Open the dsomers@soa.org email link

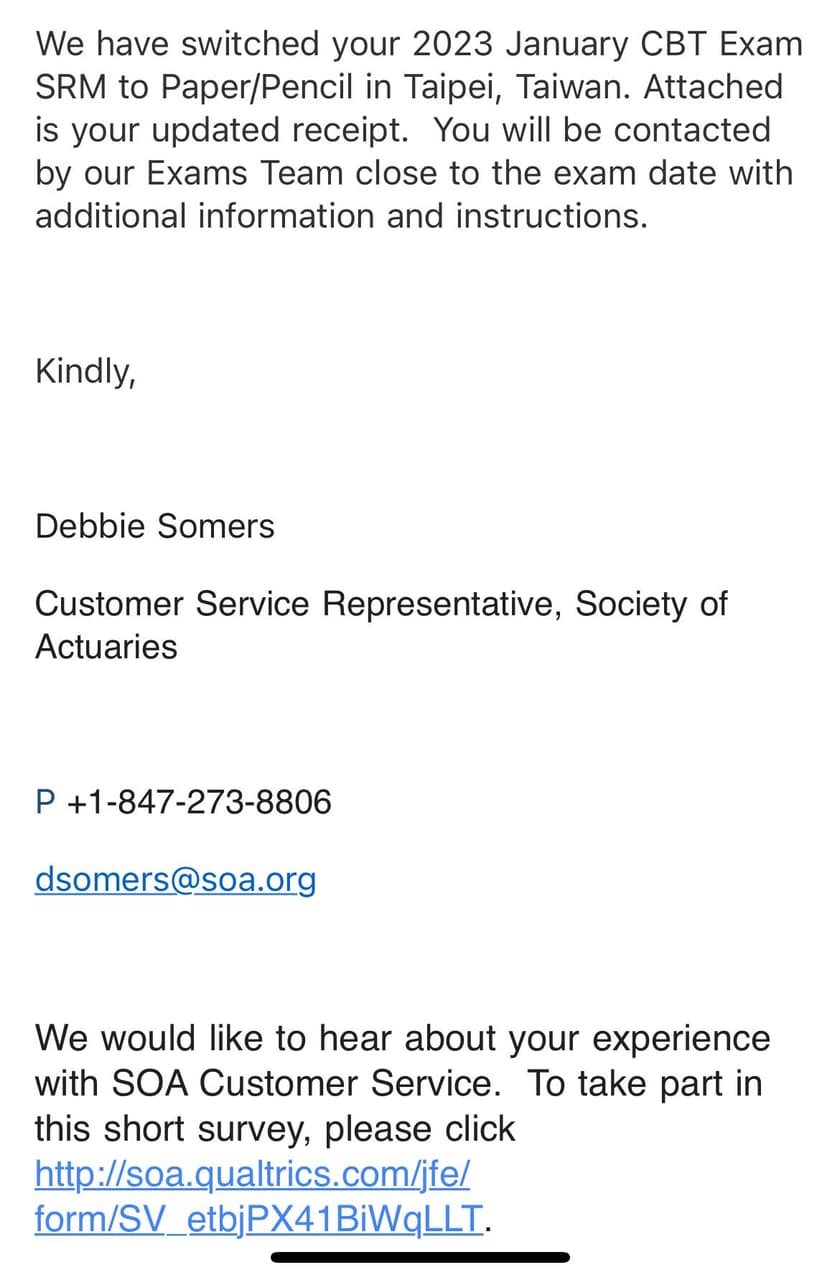click(x=175, y=880)
